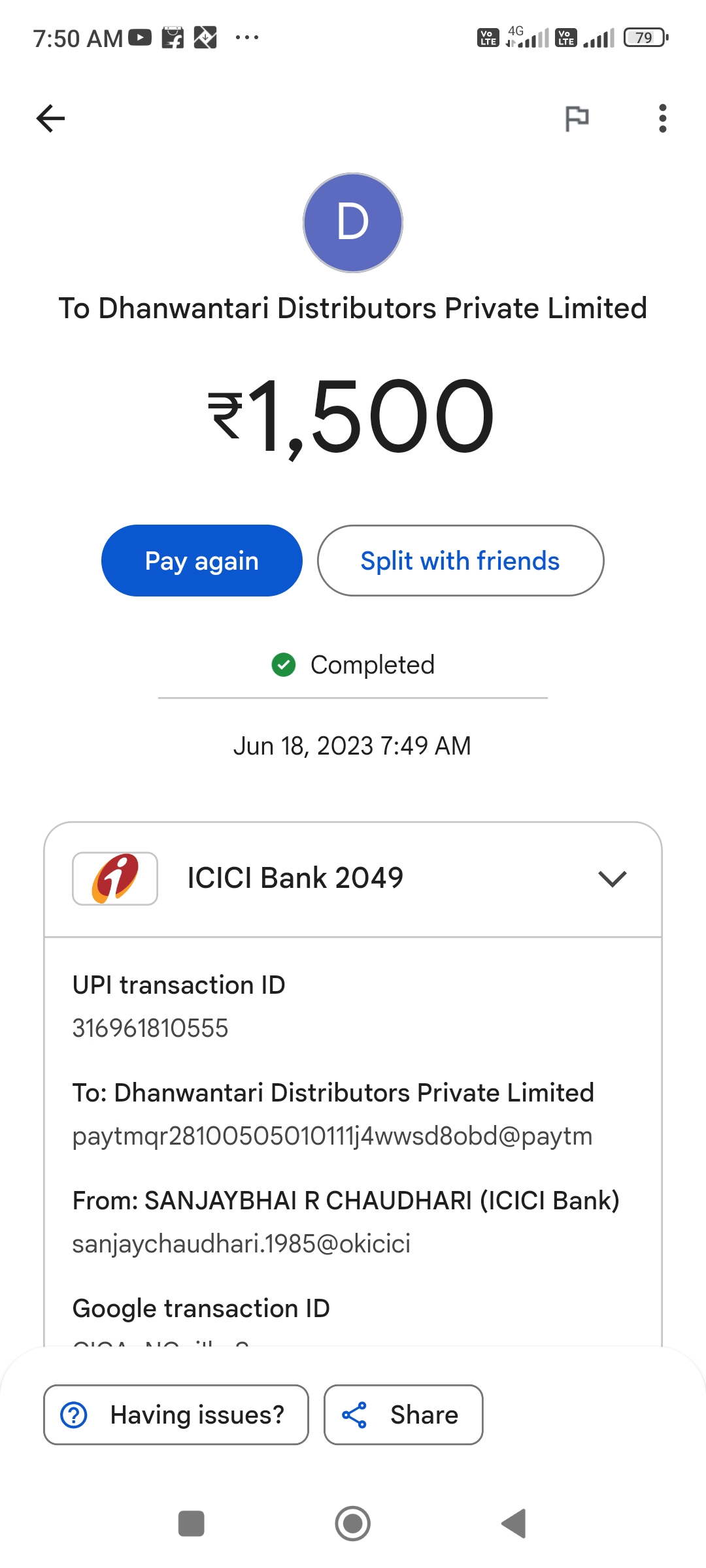Tap the system home button
The height and width of the screenshot is (1568, 706).
click(x=353, y=1524)
